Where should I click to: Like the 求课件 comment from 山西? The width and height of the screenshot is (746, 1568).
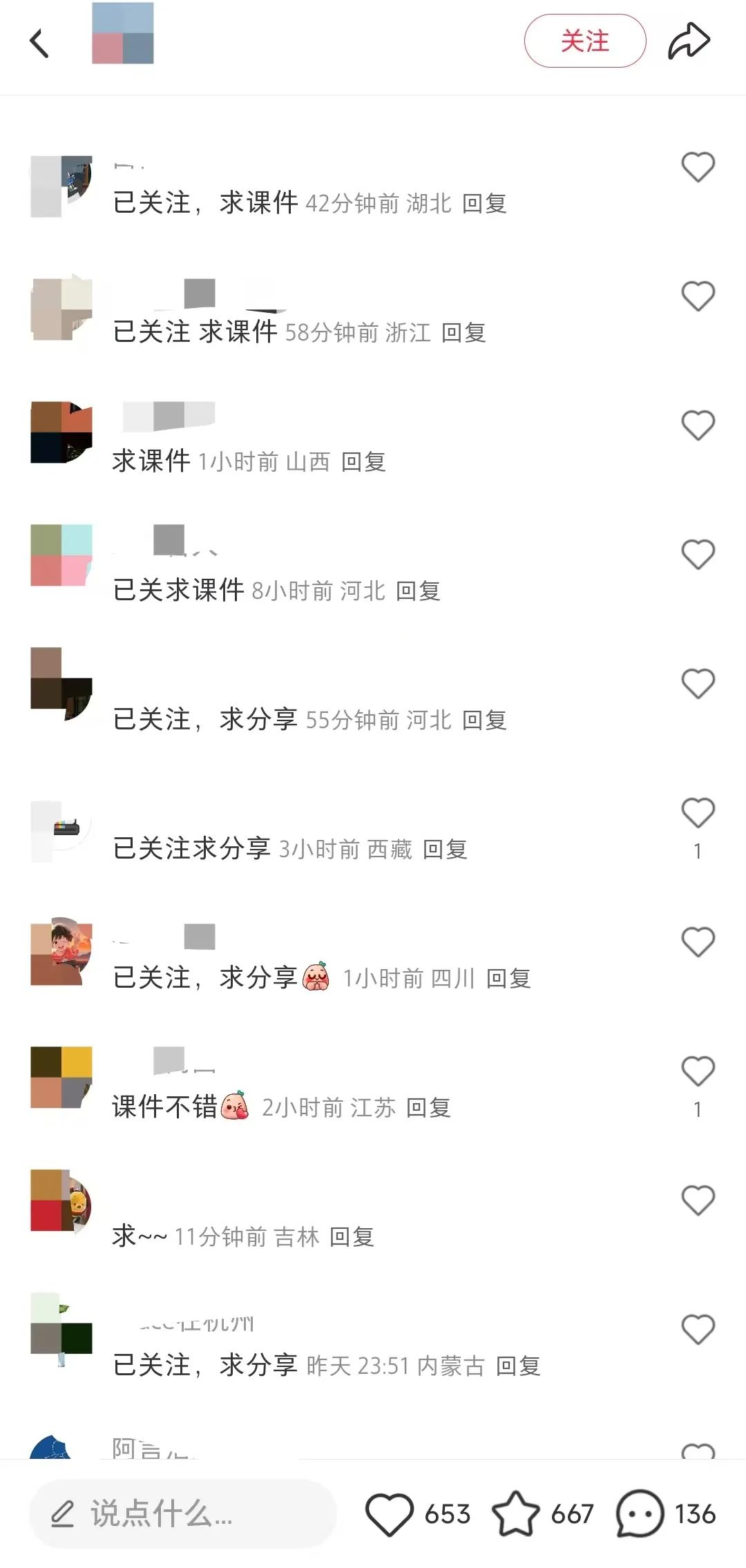pyautogui.click(x=698, y=426)
